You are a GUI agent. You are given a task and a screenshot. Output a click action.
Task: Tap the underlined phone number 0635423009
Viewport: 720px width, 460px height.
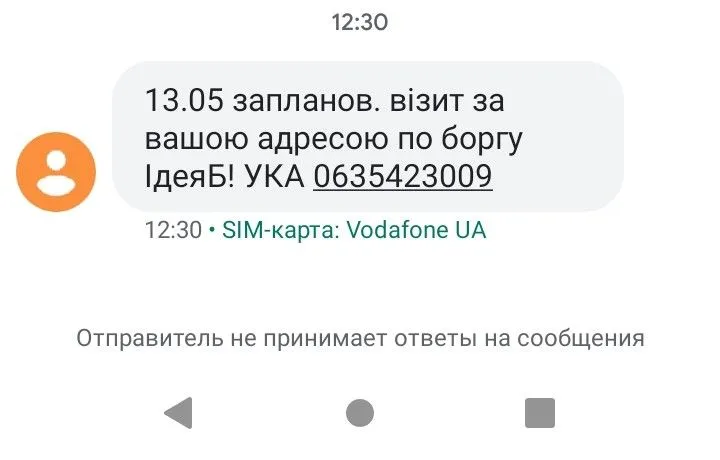click(x=402, y=177)
